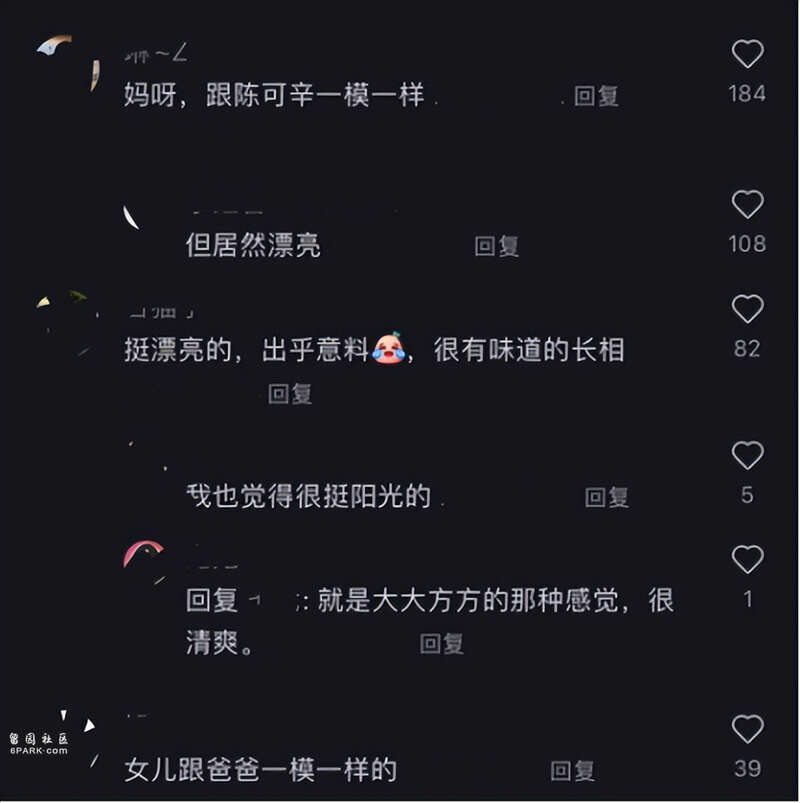Reply to the comment ending in '很清爽。'
The image size is (800, 803).
(x=442, y=643)
